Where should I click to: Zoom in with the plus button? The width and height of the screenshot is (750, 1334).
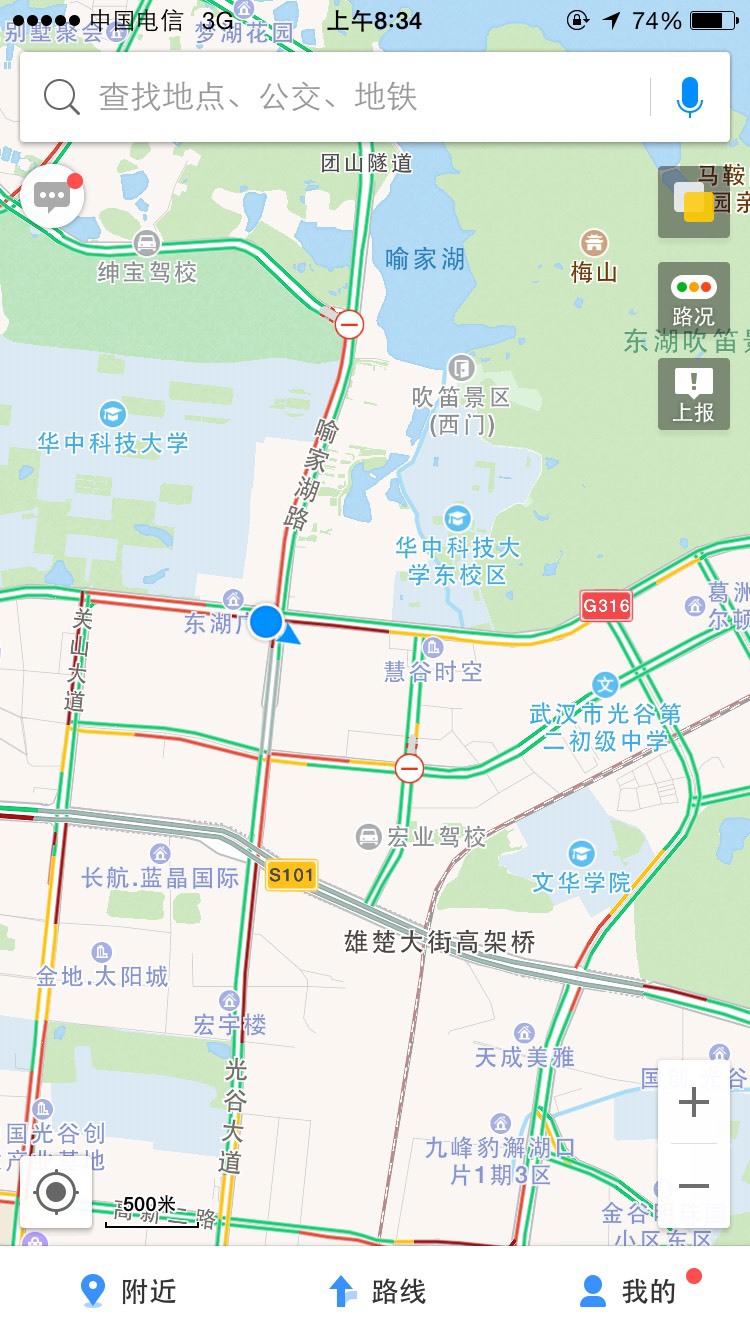[693, 1102]
